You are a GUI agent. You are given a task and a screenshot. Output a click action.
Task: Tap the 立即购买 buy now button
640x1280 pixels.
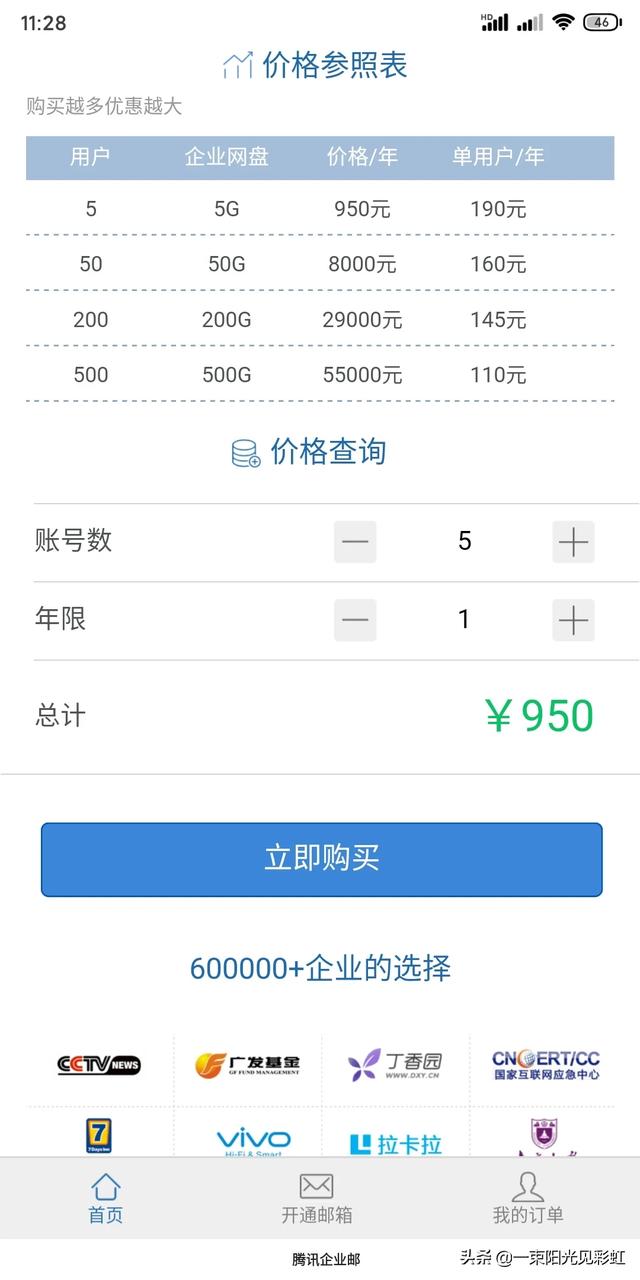click(321, 859)
